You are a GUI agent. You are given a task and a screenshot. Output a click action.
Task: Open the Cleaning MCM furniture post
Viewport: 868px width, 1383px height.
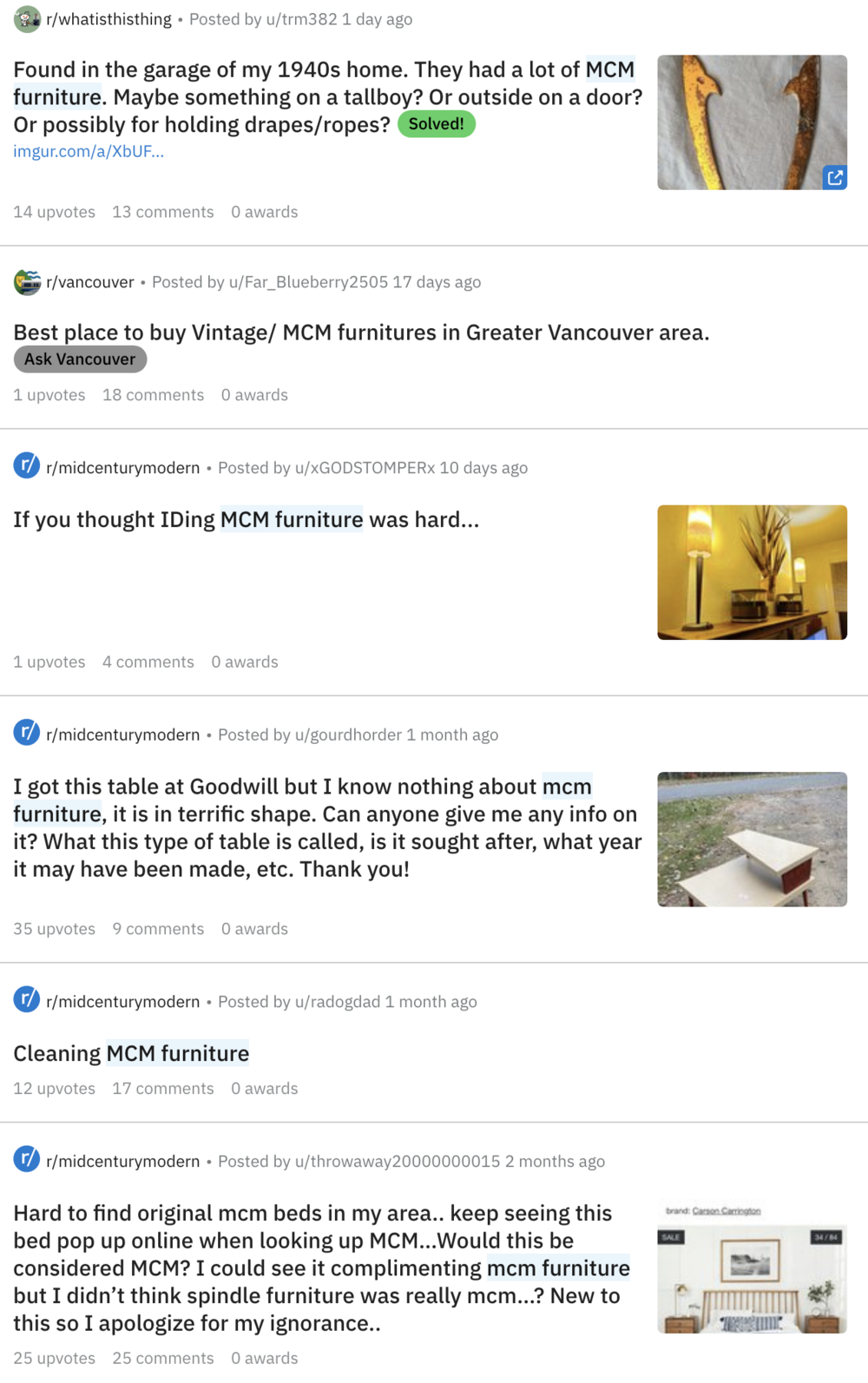pyautogui.click(x=131, y=1054)
